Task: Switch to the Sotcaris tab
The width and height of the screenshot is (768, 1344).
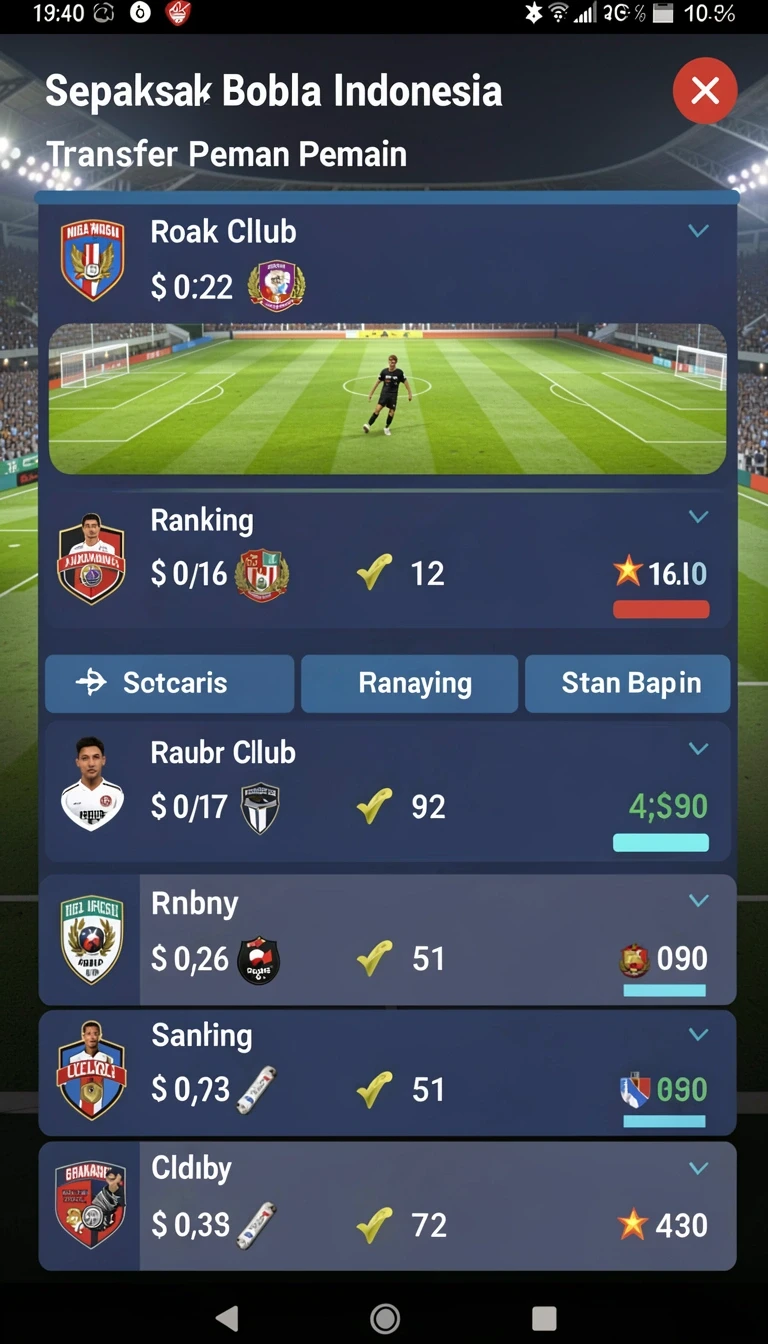Action: [x=169, y=683]
